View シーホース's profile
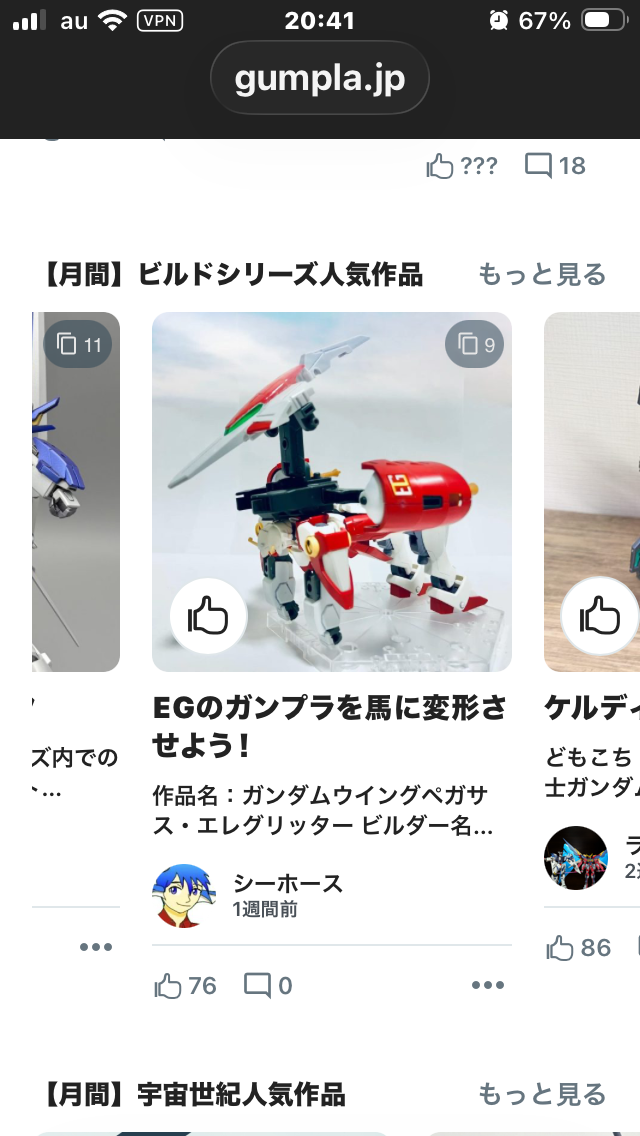Image resolution: width=640 pixels, height=1136 pixels. (184, 895)
